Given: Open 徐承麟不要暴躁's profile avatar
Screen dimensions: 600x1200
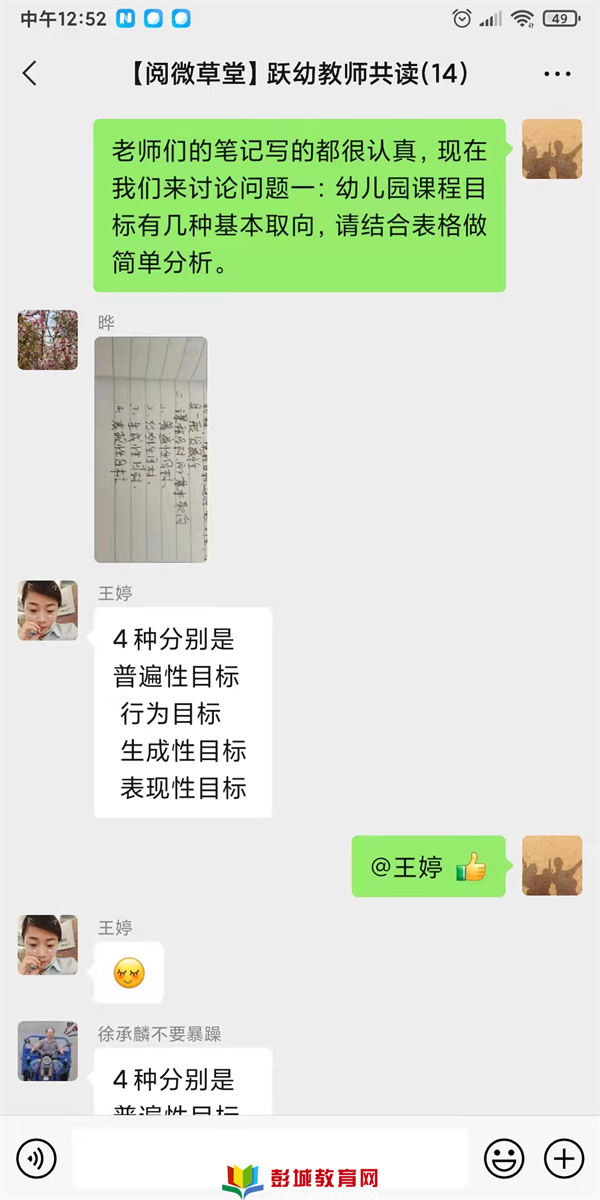Looking at the screenshot, I should click(x=47, y=1051).
